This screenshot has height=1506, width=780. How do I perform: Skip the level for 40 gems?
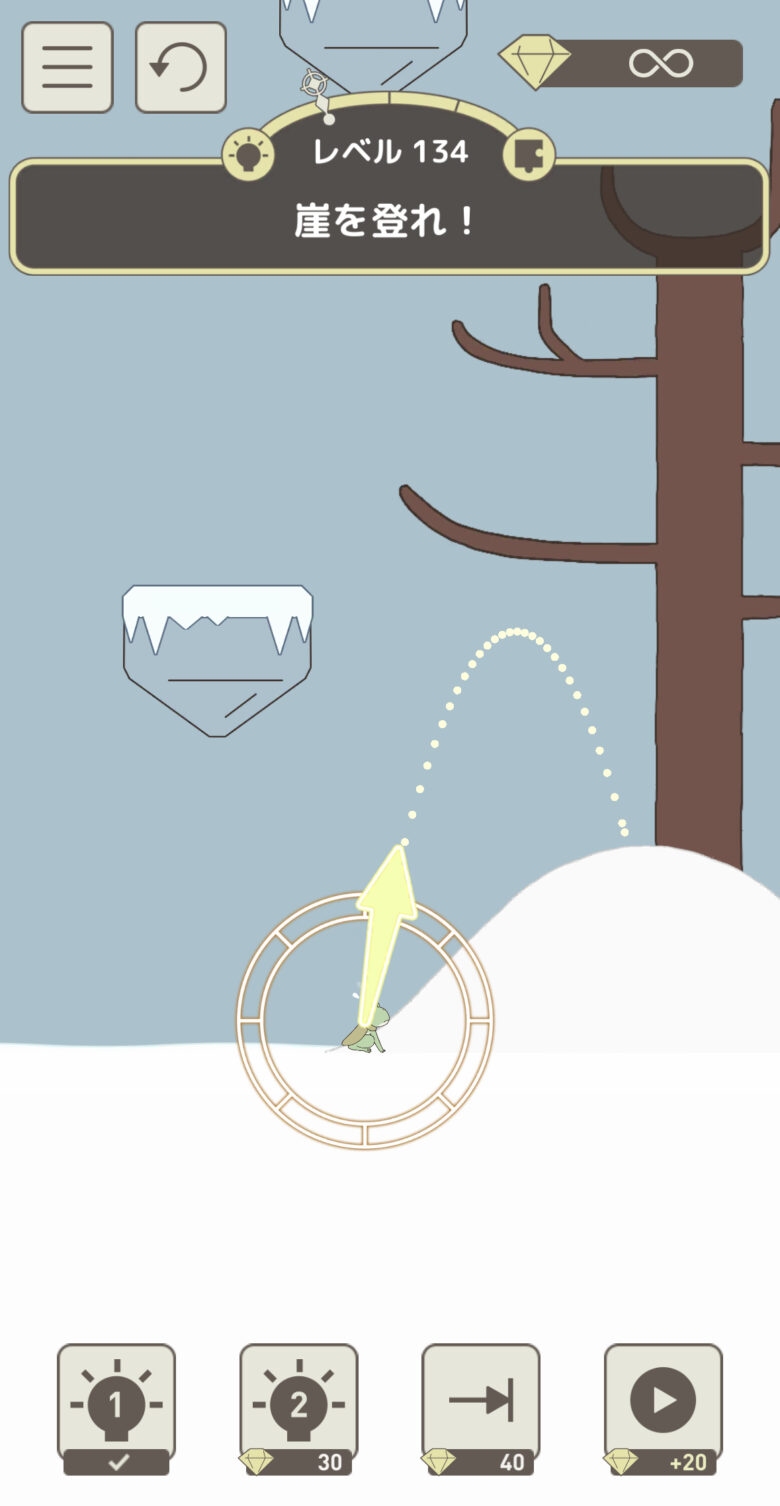click(481, 1408)
